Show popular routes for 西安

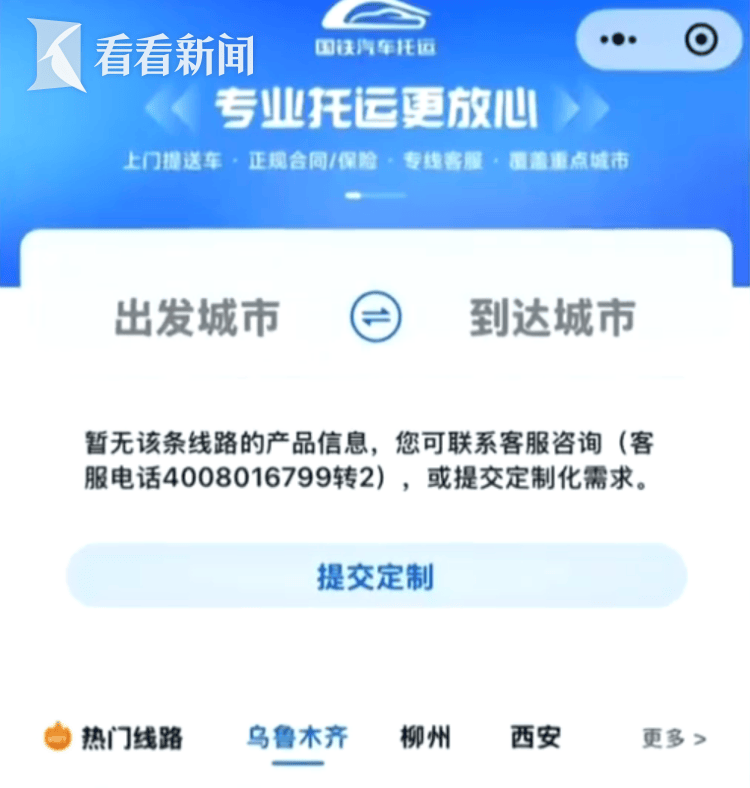535,738
